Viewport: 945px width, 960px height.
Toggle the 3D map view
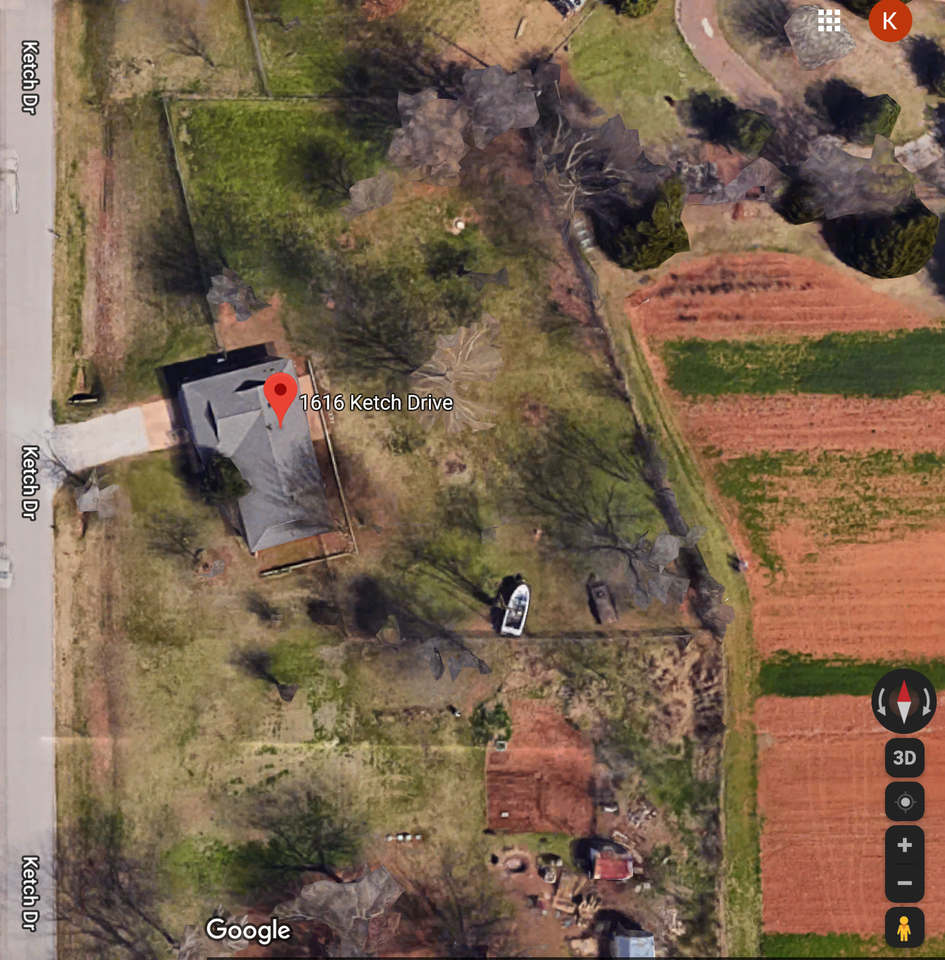[x=903, y=757]
